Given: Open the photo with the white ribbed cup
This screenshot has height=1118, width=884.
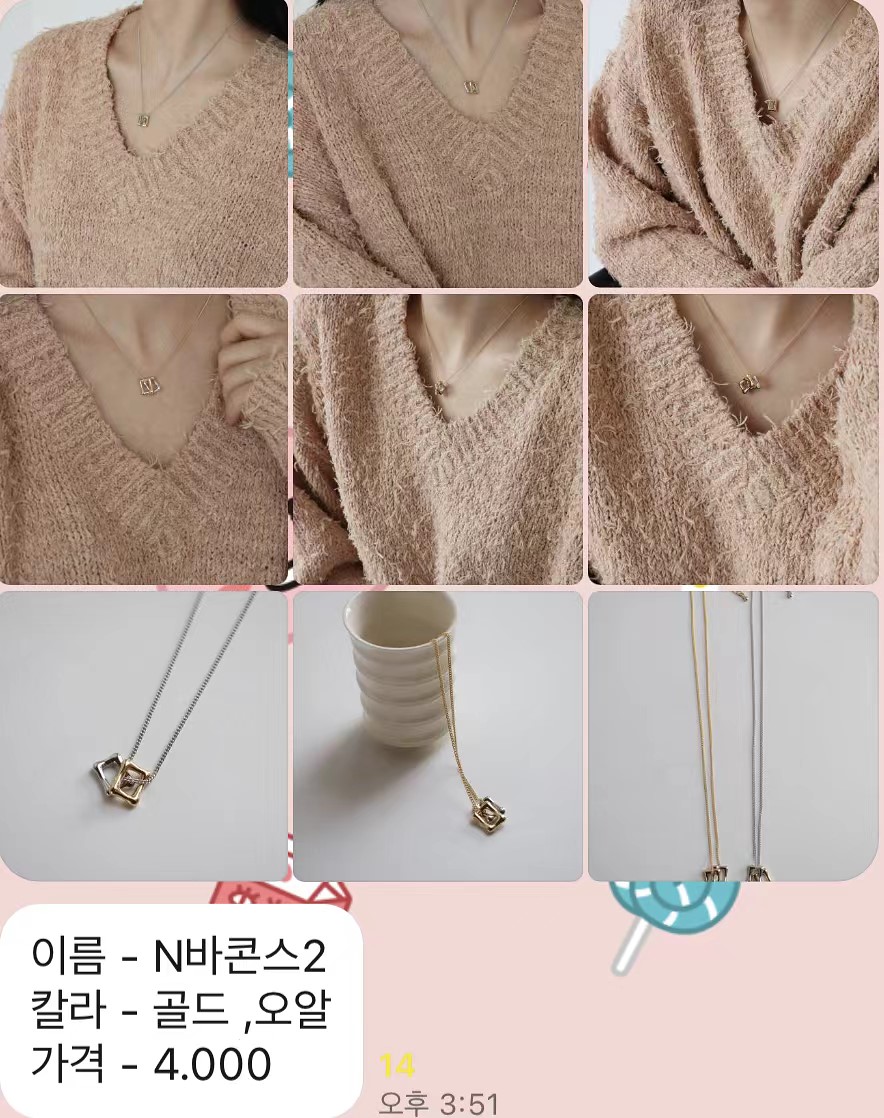Looking at the screenshot, I should 437,735.
